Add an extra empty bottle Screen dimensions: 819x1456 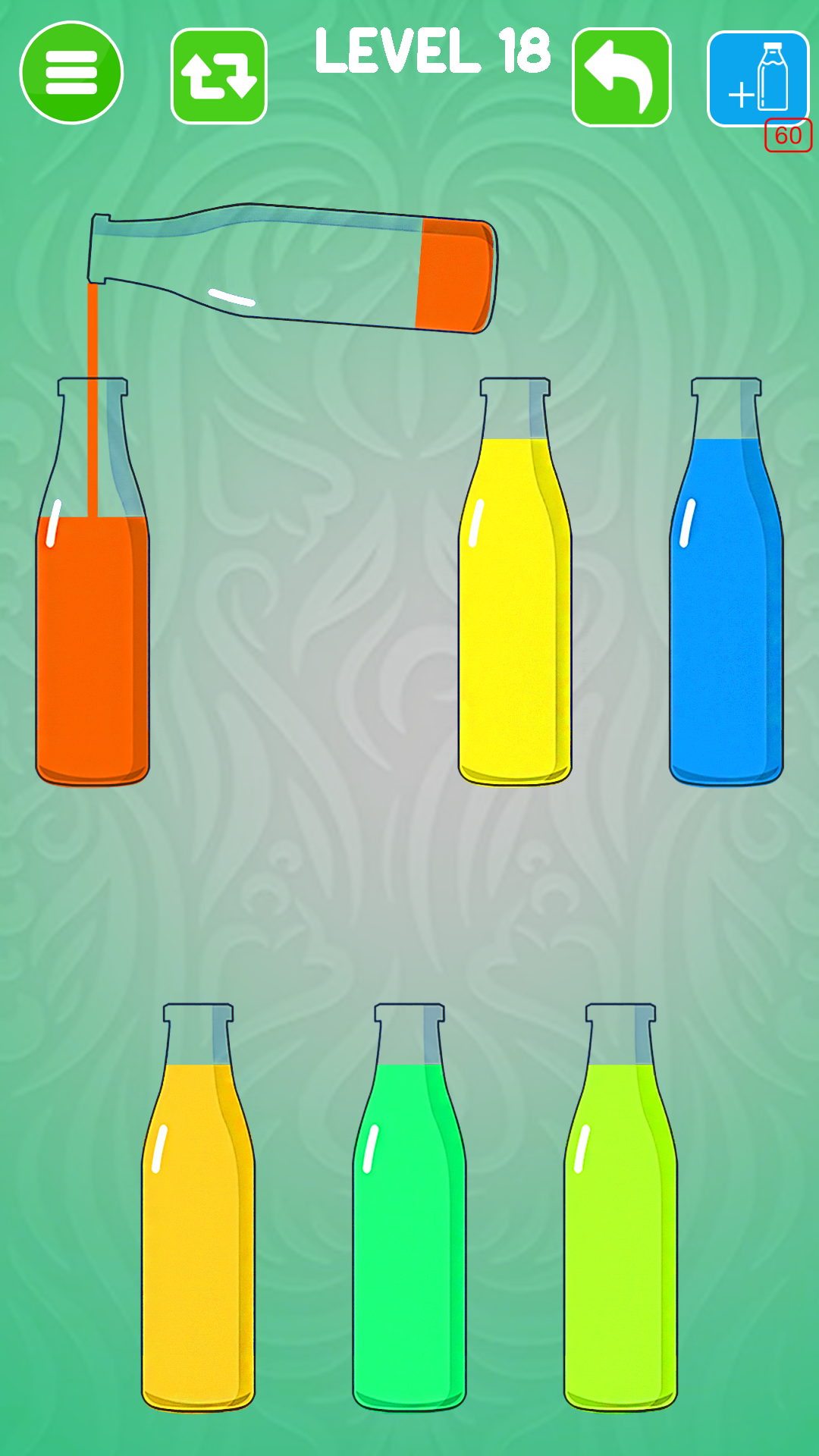click(758, 78)
